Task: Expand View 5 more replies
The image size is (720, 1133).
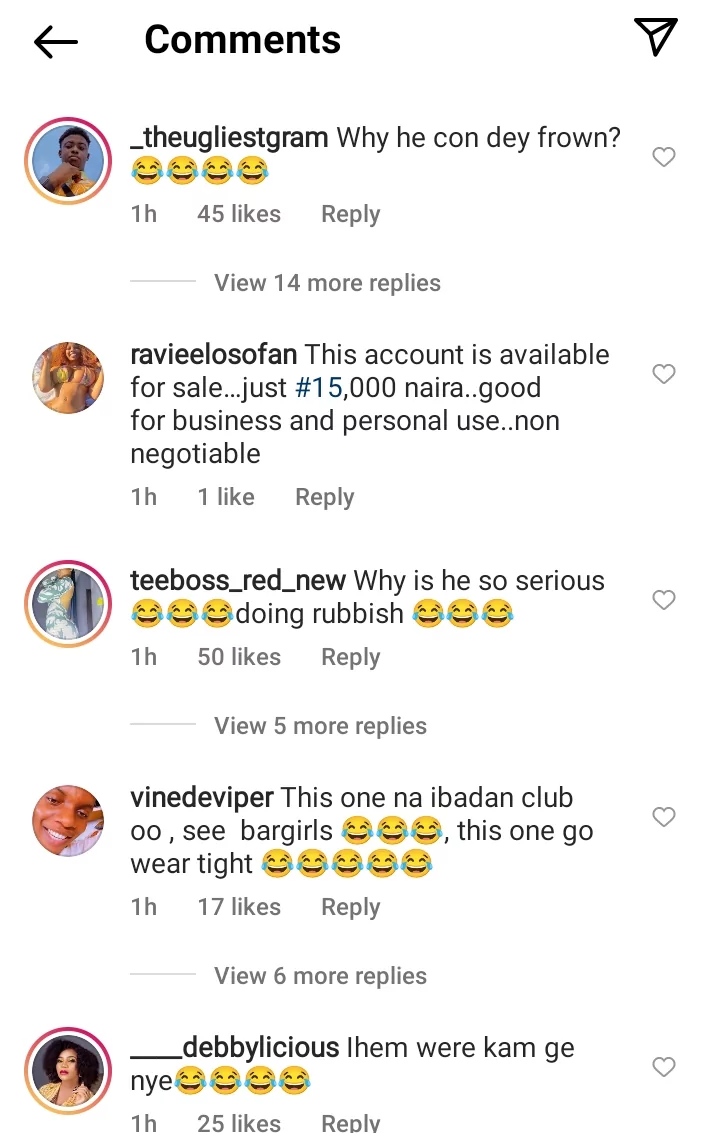Action: (x=320, y=726)
